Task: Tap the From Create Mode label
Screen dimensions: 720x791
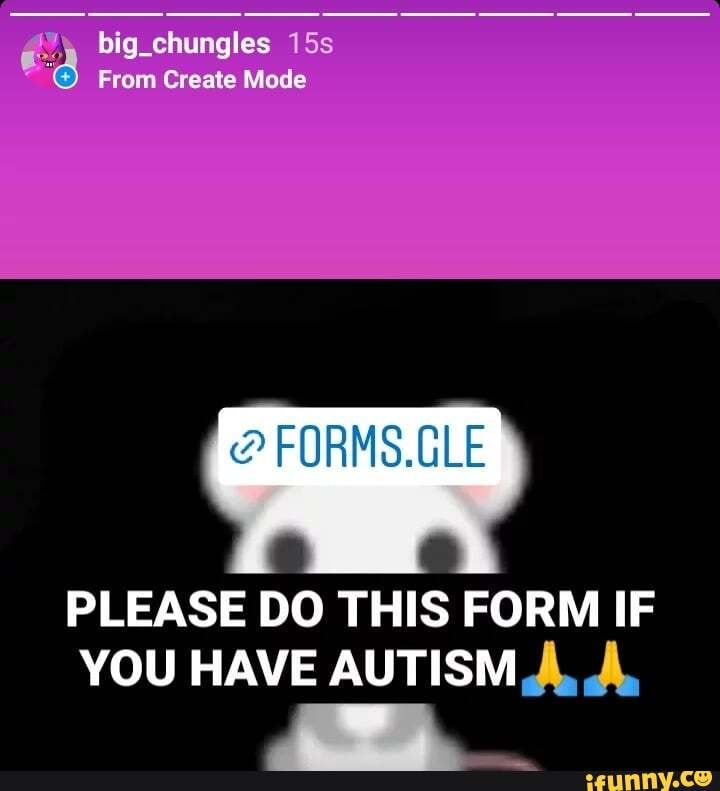Action: 198,81
